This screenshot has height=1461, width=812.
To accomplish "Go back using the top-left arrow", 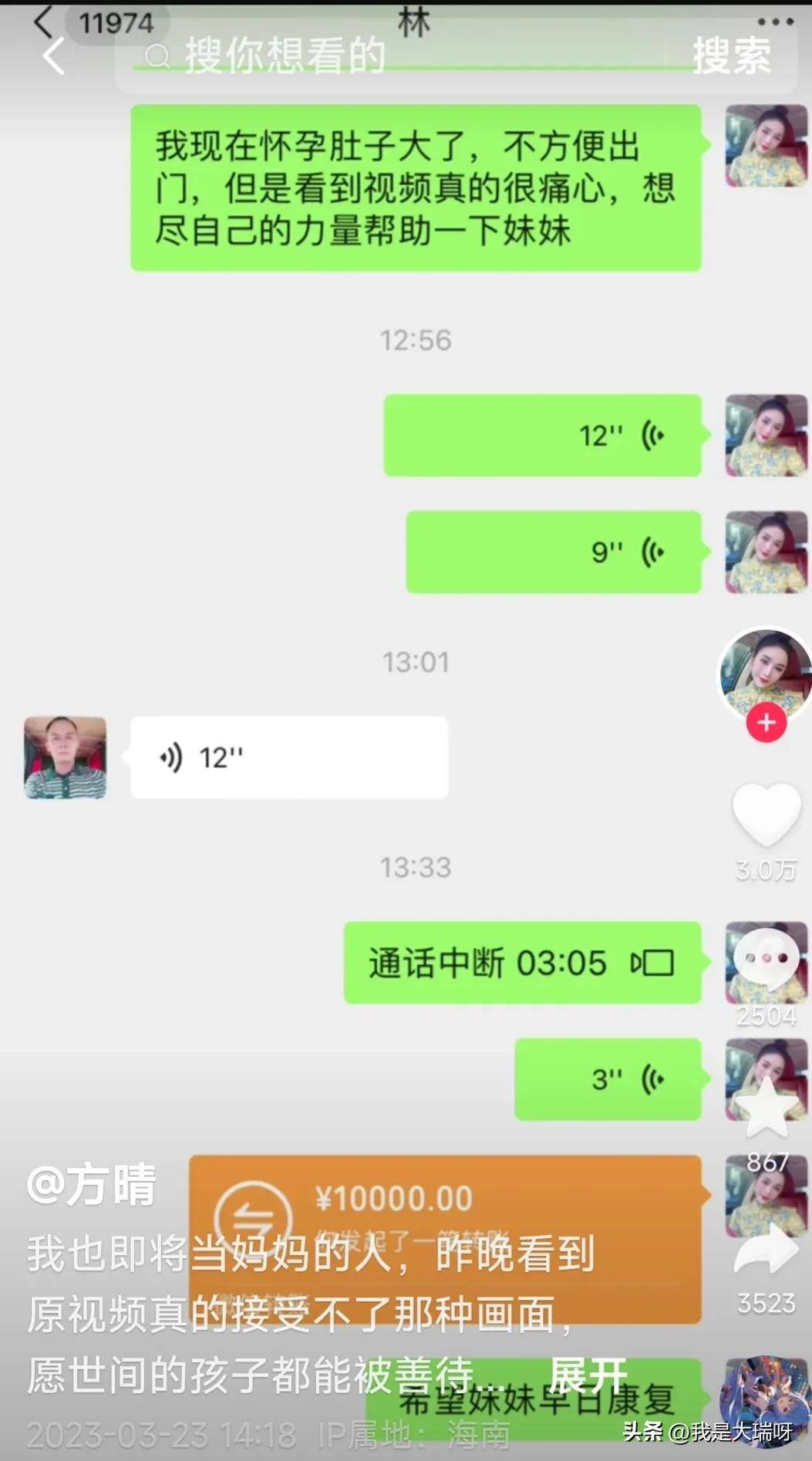I will (x=52, y=56).
